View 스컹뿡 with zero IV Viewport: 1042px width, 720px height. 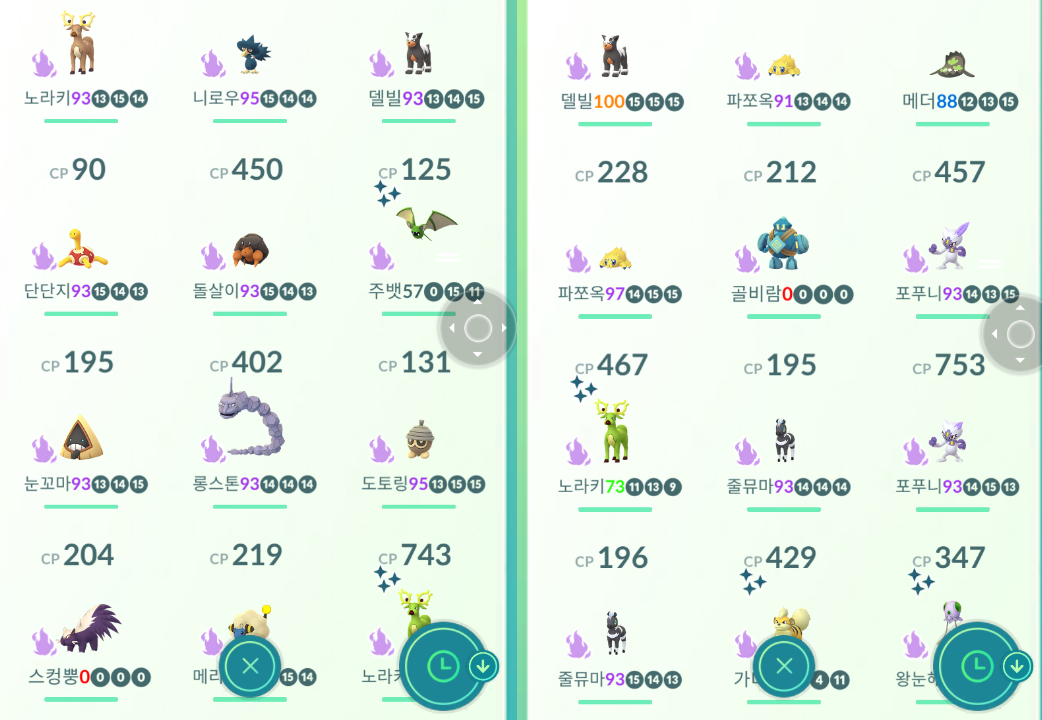(x=88, y=633)
